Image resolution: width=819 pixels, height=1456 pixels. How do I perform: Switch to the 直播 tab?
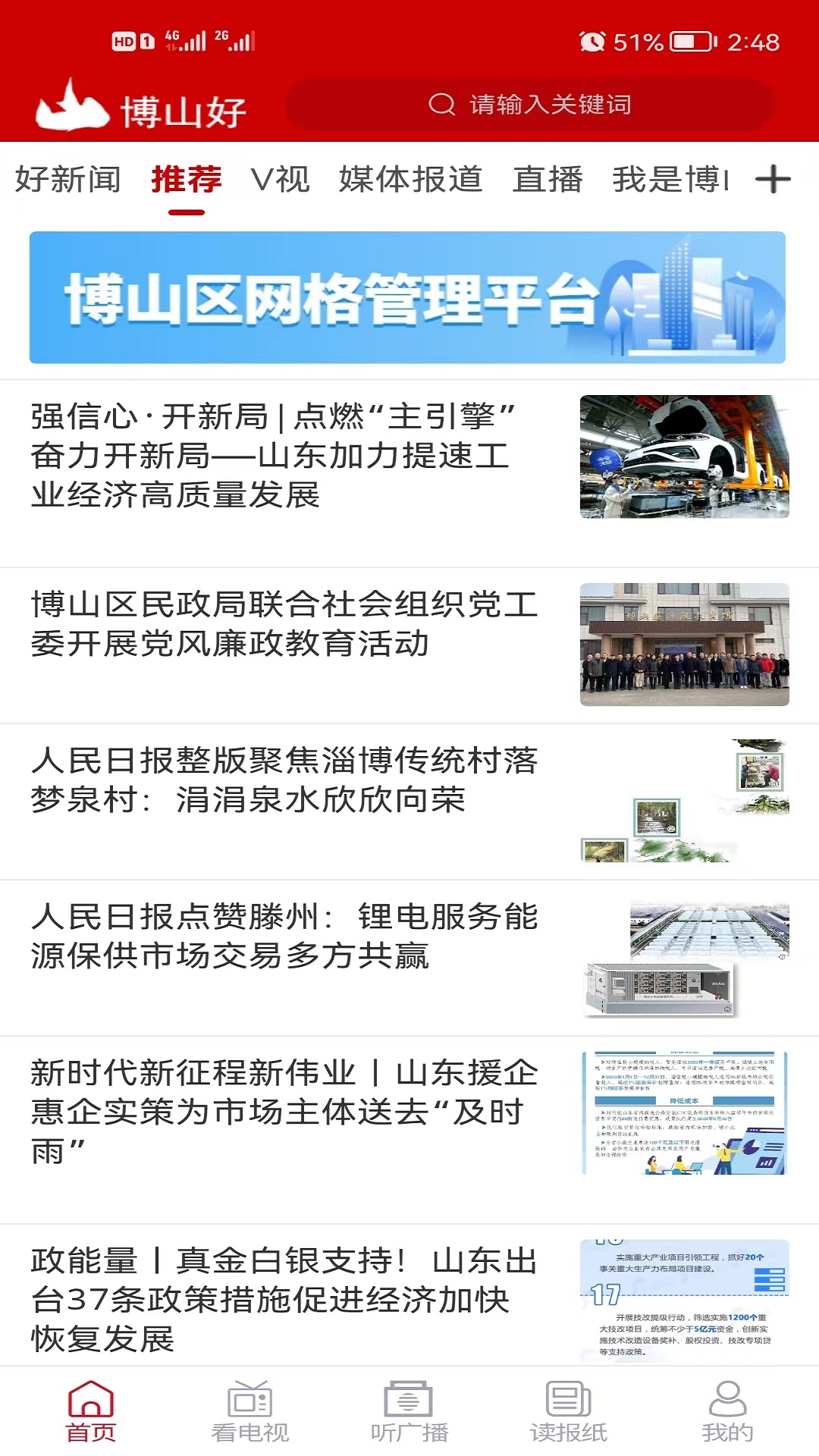(x=548, y=180)
